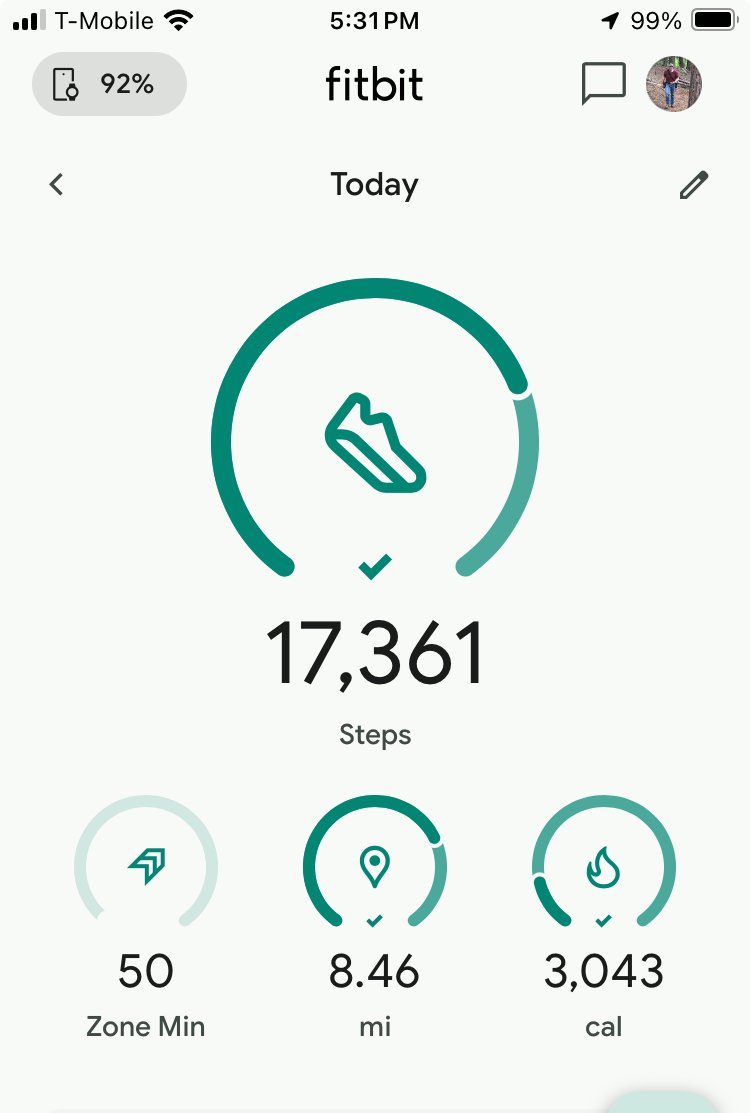Image resolution: width=750 pixels, height=1113 pixels.
Task: Open the profile picture avatar
Action: pos(674,84)
